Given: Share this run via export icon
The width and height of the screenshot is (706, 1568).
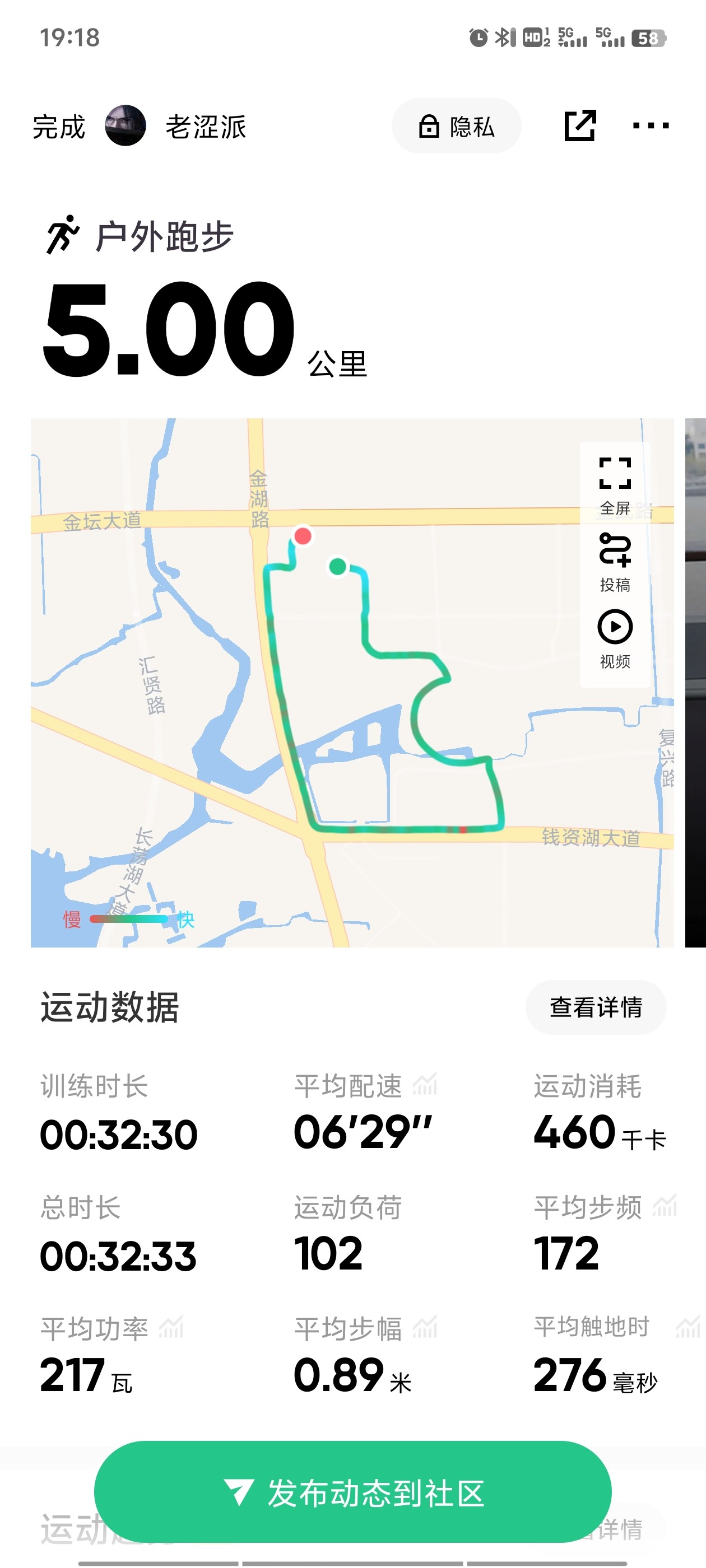Looking at the screenshot, I should coord(579,125).
